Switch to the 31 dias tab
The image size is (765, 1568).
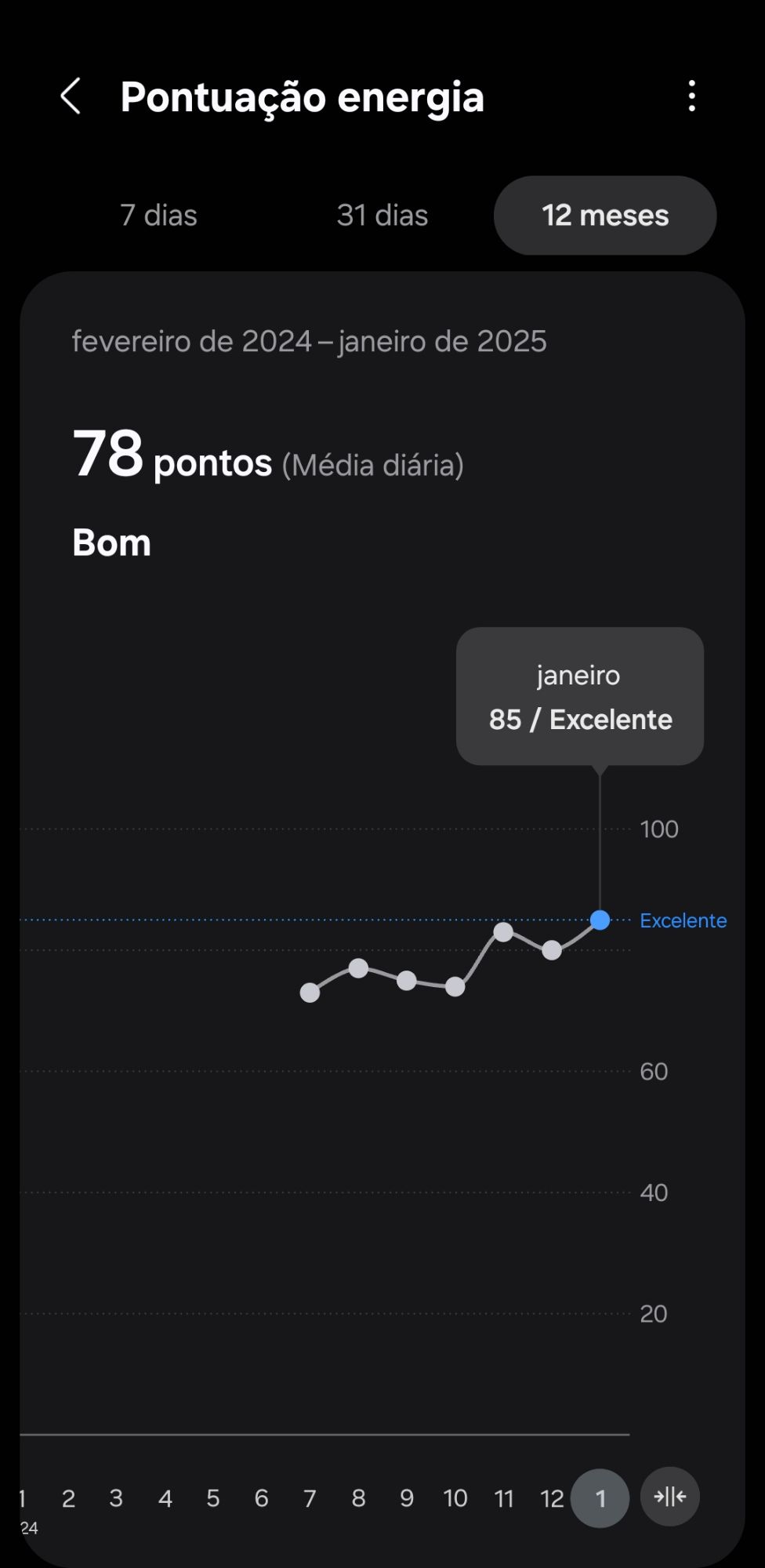point(382,216)
